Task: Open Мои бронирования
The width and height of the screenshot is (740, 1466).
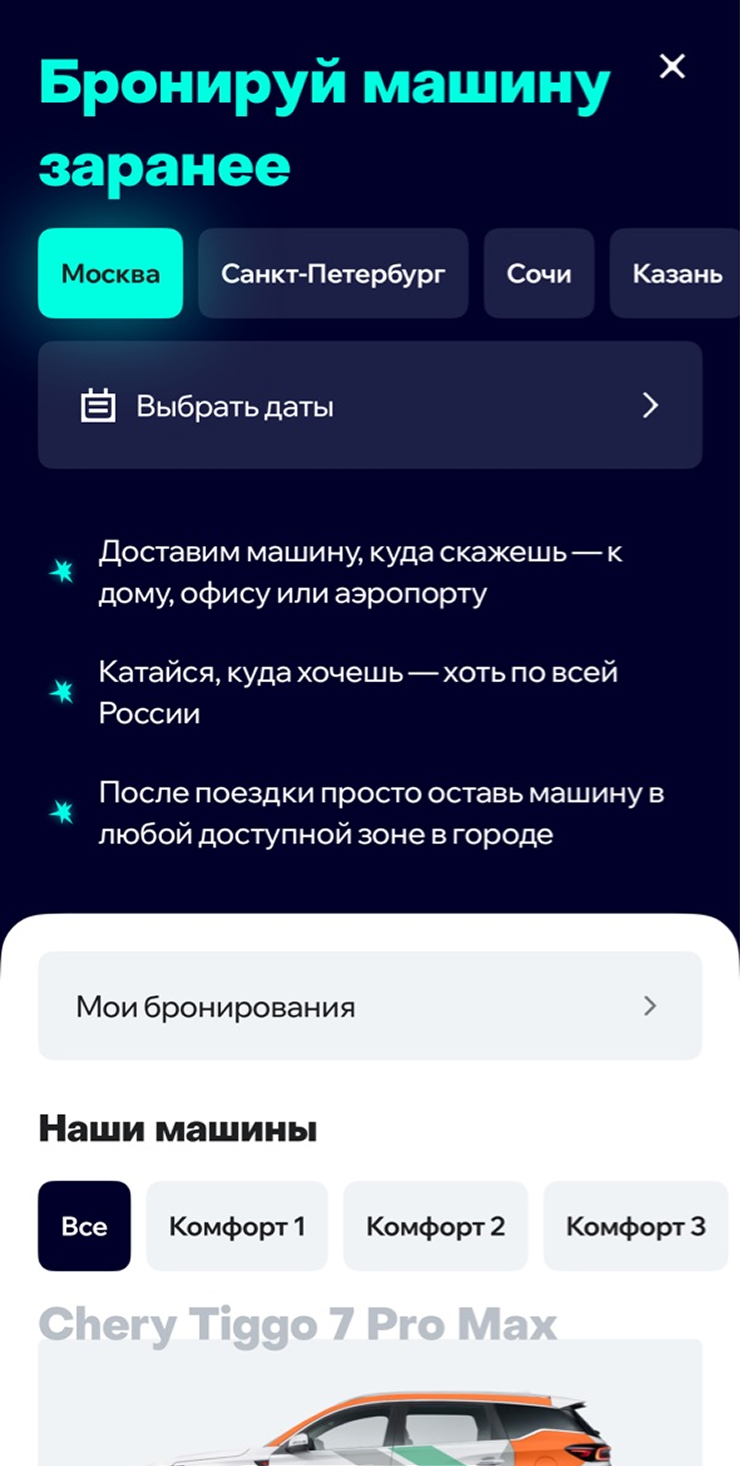Action: 370,1006
